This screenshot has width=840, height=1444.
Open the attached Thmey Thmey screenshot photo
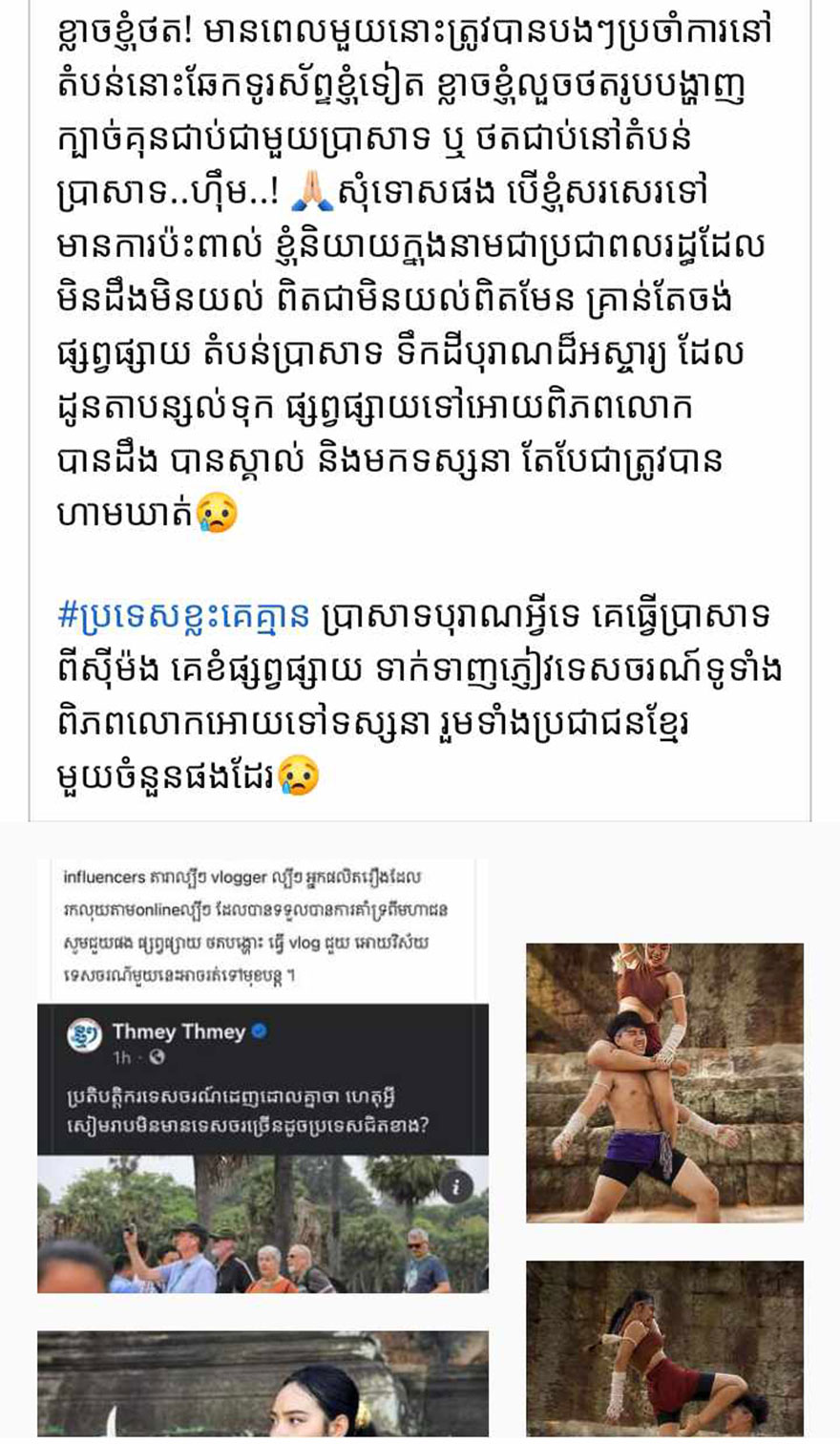click(x=262, y=1075)
